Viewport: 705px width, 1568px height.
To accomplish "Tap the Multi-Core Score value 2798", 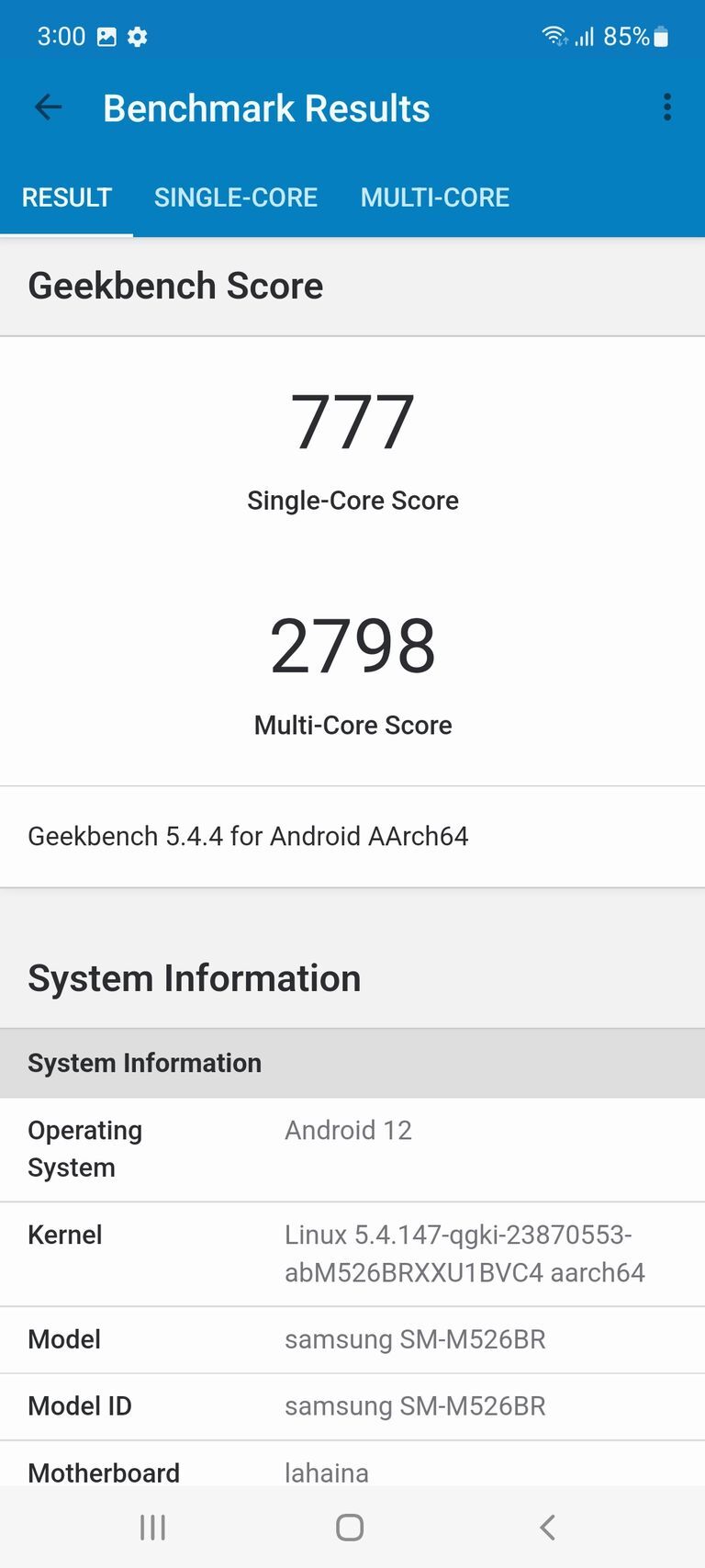I will tap(352, 644).
